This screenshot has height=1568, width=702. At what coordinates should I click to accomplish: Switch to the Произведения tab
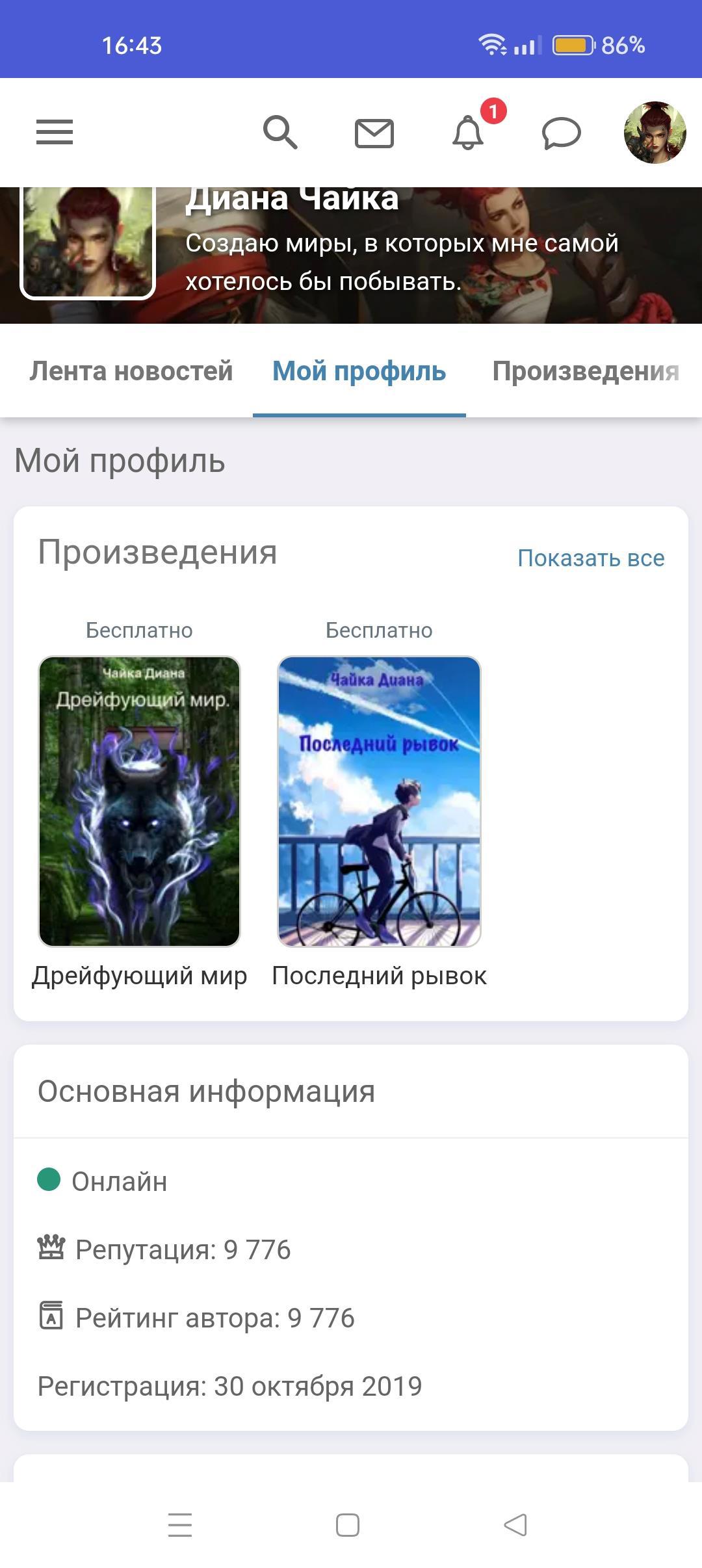[x=585, y=371]
